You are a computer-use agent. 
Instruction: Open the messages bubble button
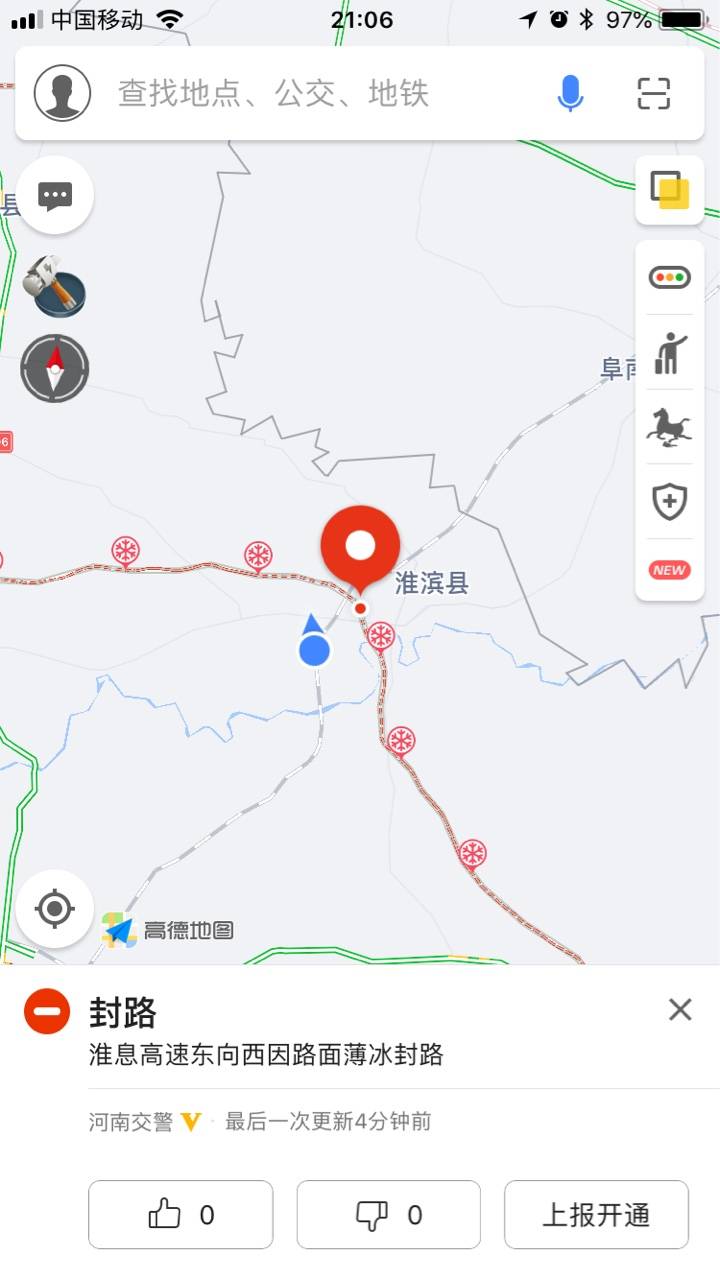pyautogui.click(x=55, y=195)
